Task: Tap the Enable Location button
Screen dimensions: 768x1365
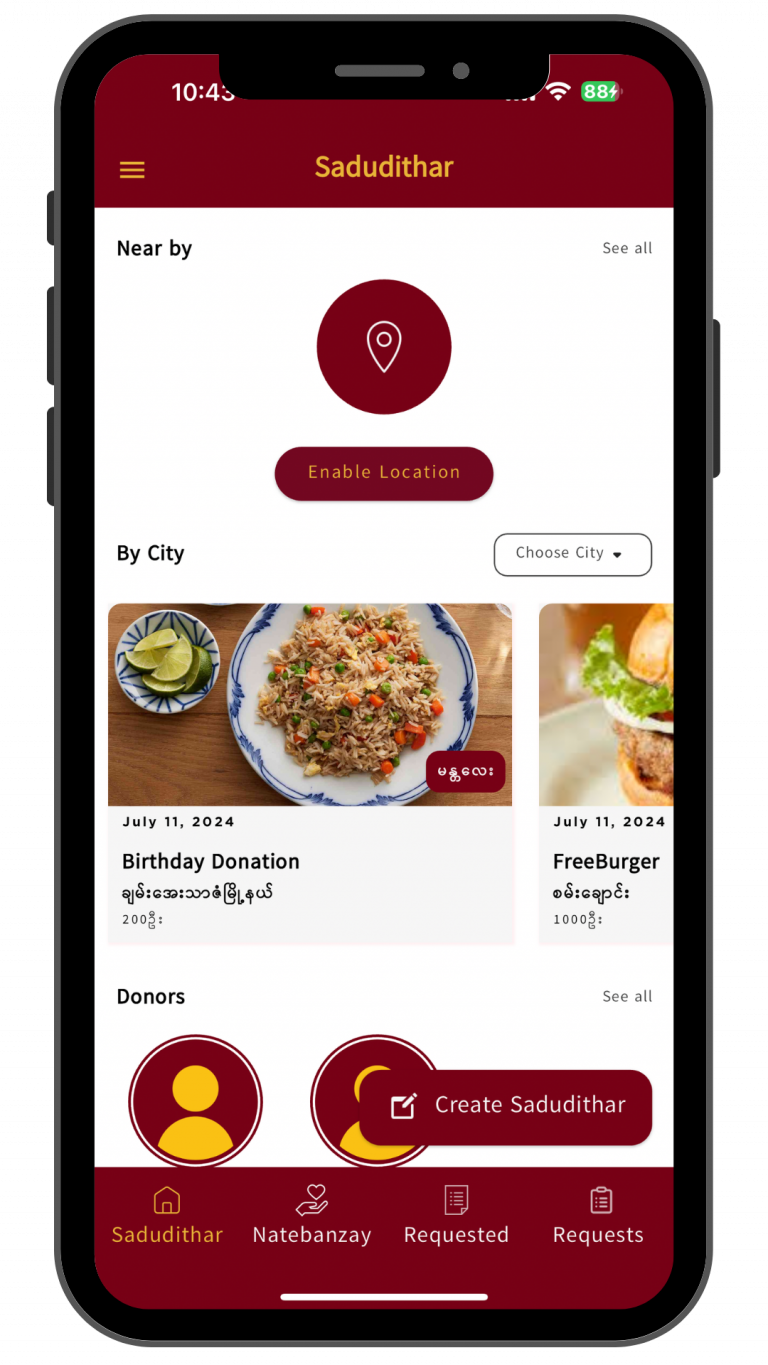Action: (384, 473)
